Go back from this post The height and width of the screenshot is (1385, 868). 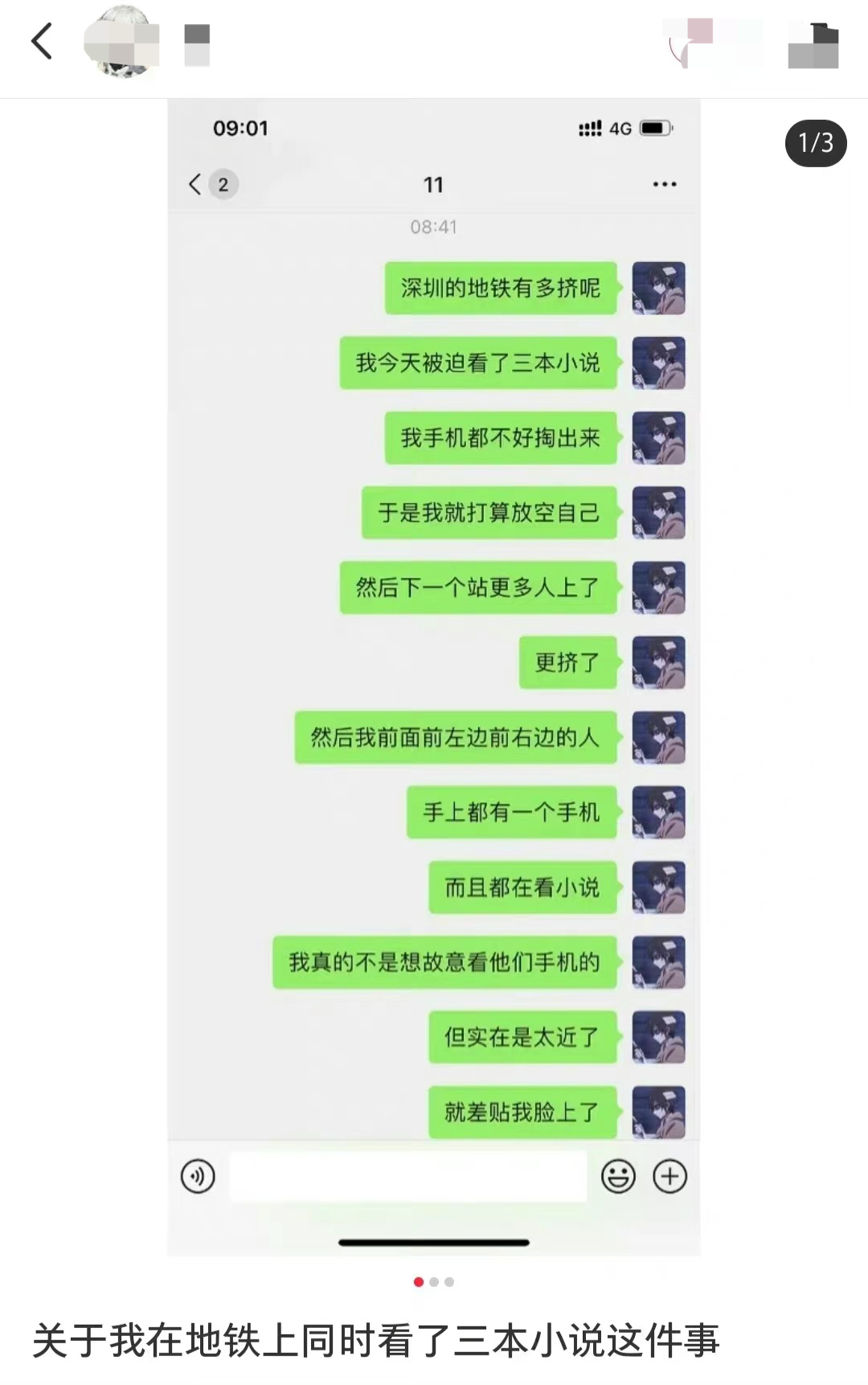click(42, 41)
